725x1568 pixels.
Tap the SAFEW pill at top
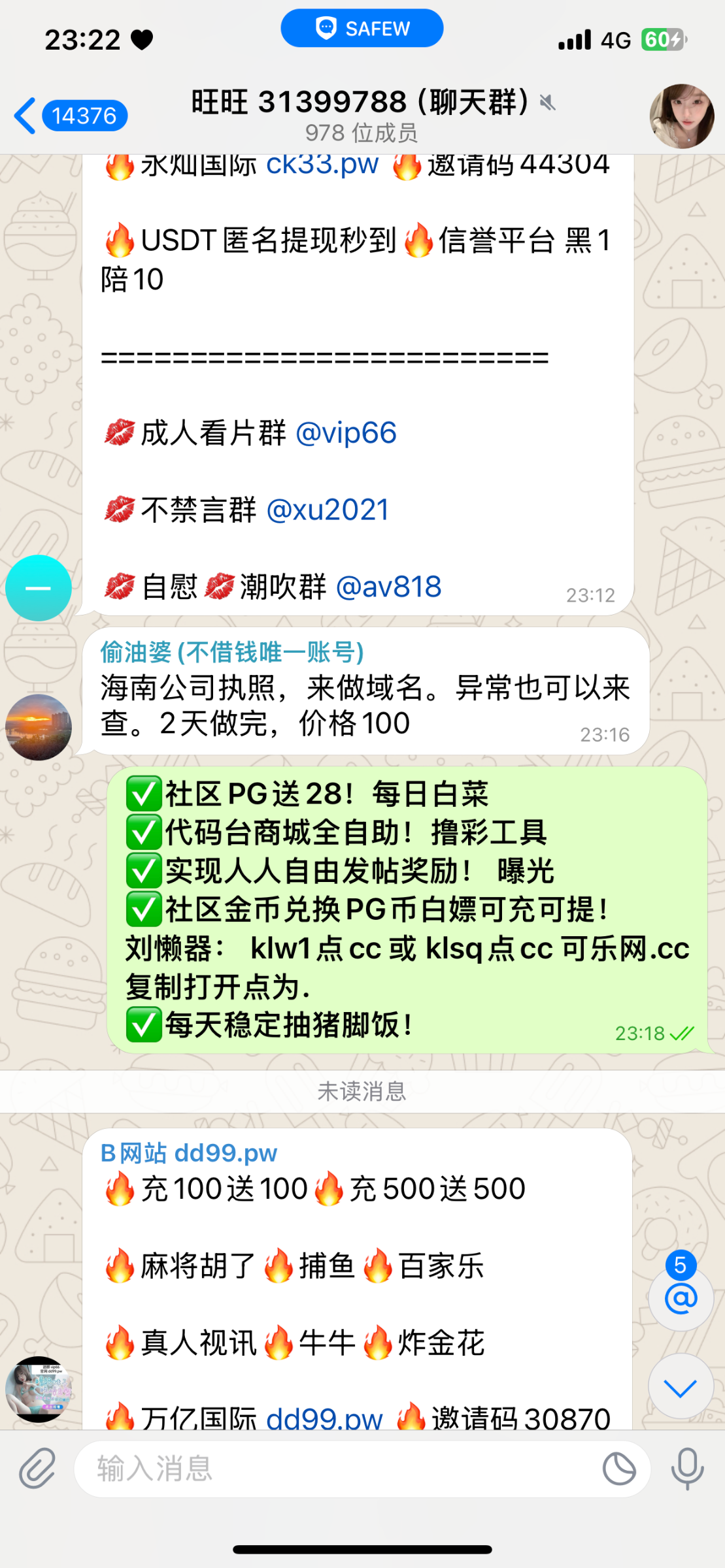click(x=362, y=29)
